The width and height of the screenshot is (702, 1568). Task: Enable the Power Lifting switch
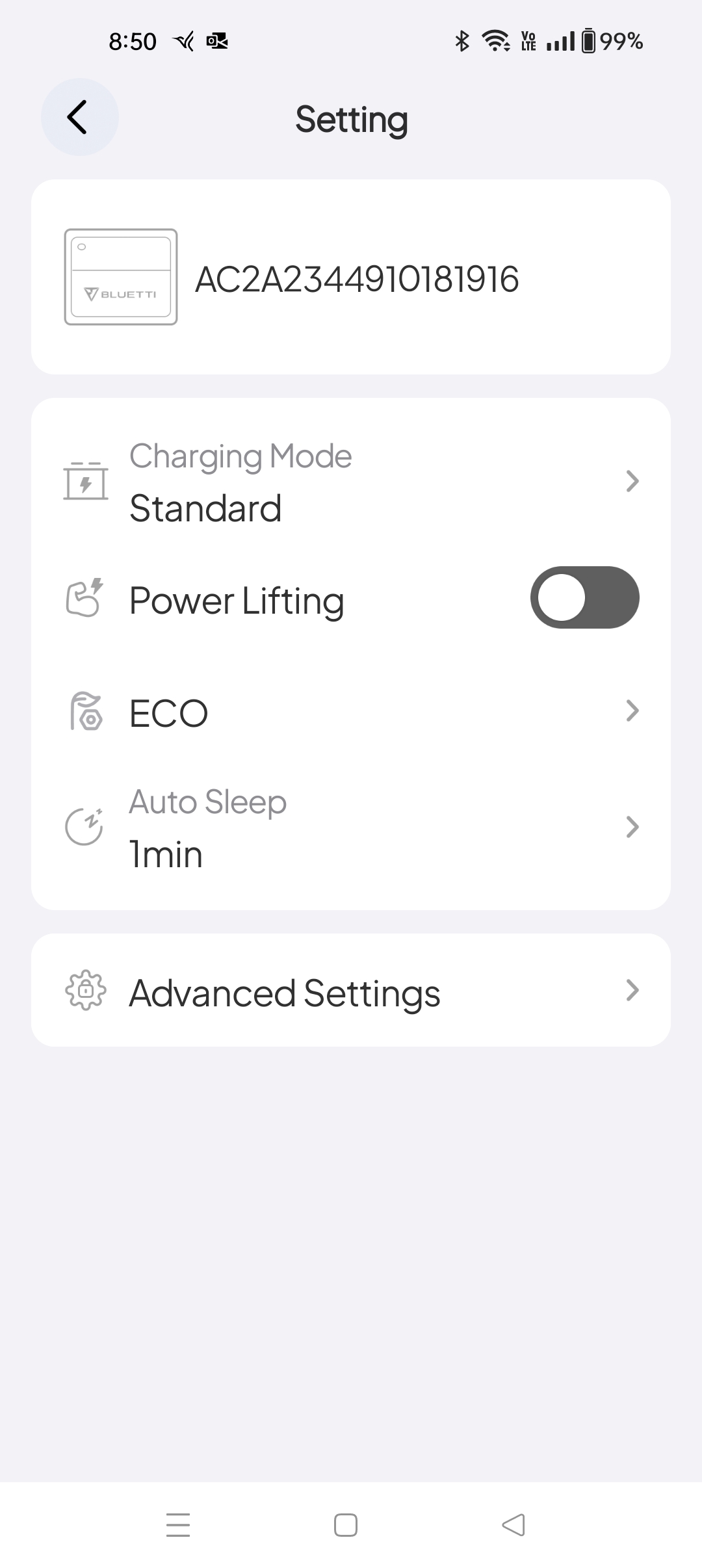(x=584, y=597)
